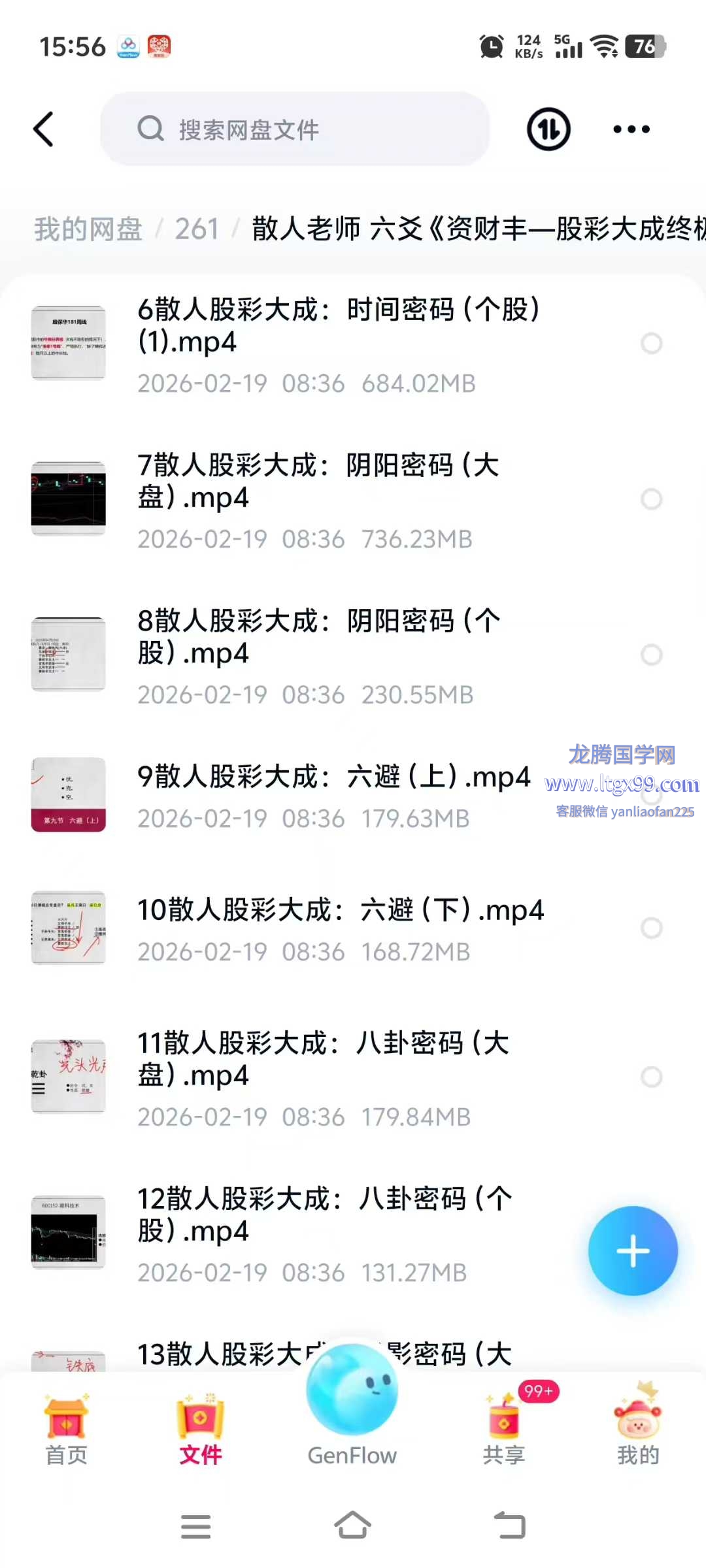The height and width of the screenshot is (1568, 706).
Task: Open 9散人股彩大成：六避（上）.mp4
Action: click(x=333, y=777)
